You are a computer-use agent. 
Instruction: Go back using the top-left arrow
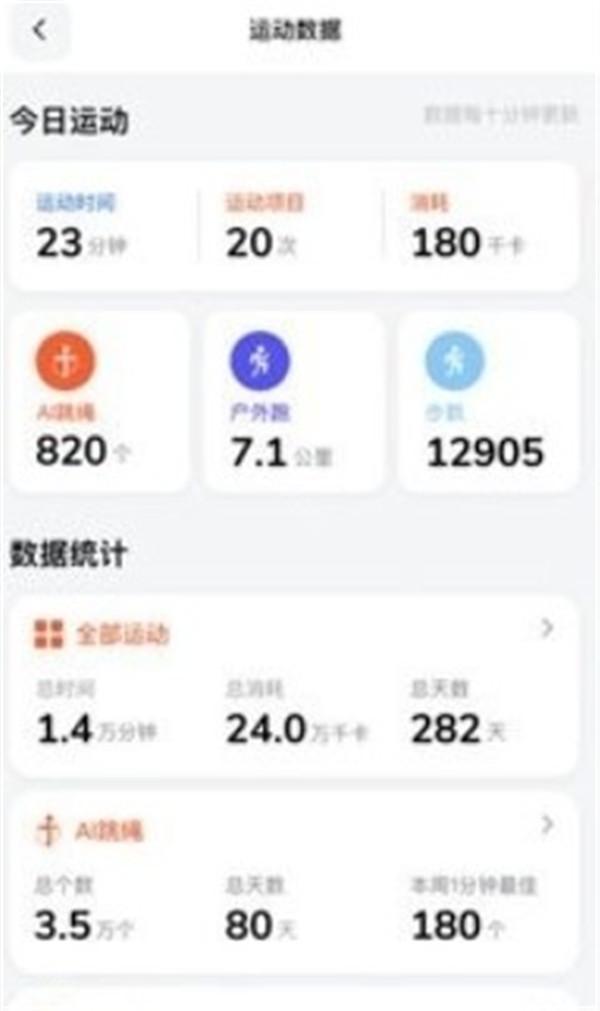[41, 30]
